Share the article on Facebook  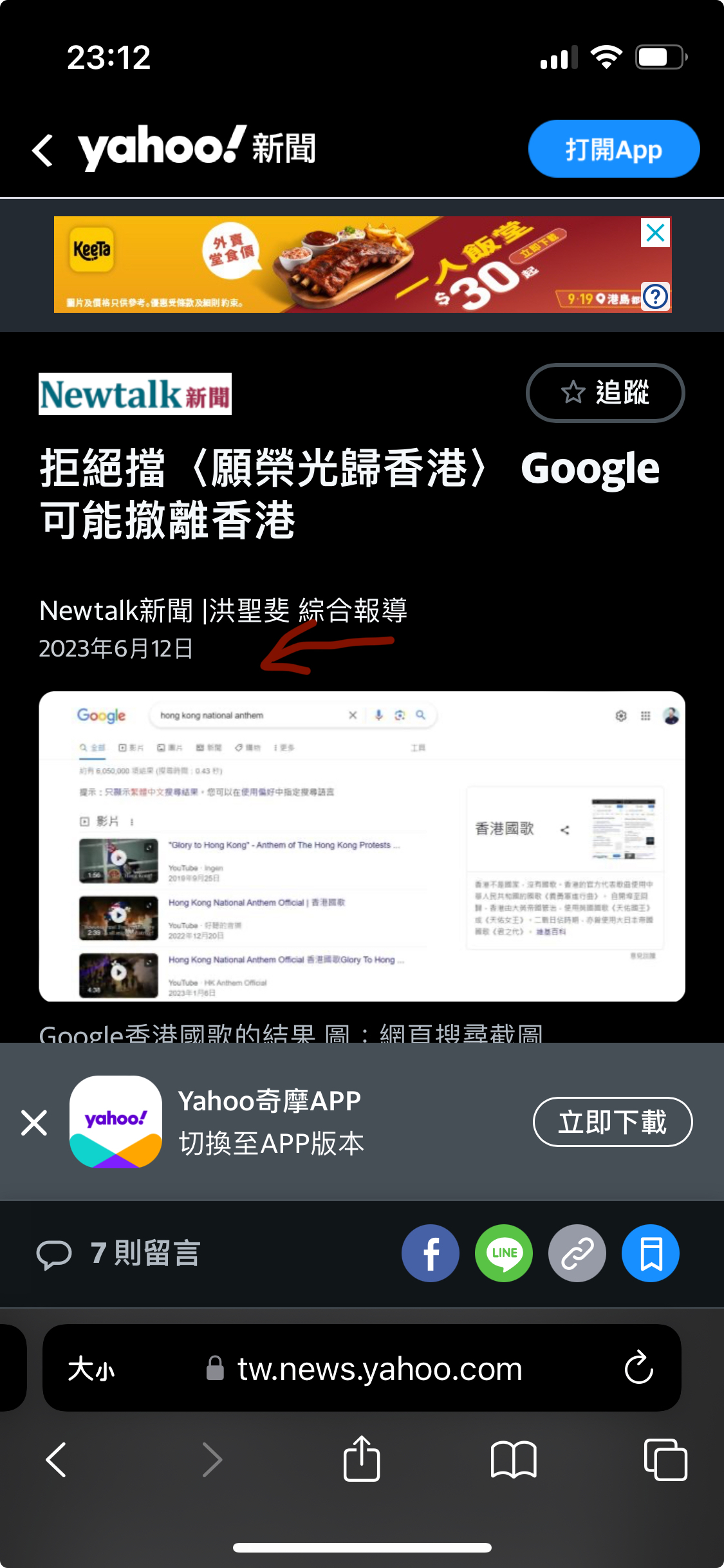click(431, 1253)
